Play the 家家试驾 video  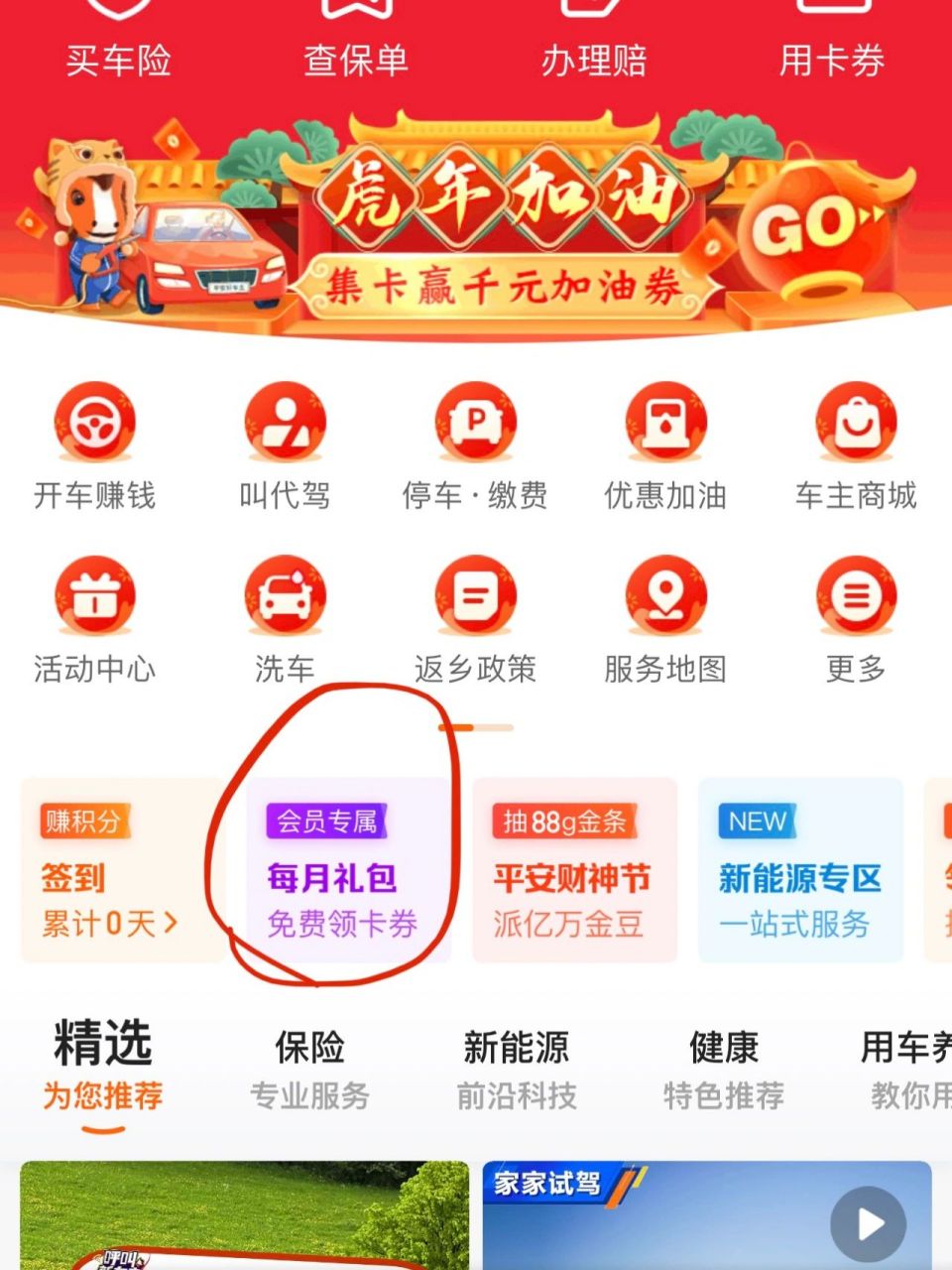(x=869, y=1222)
